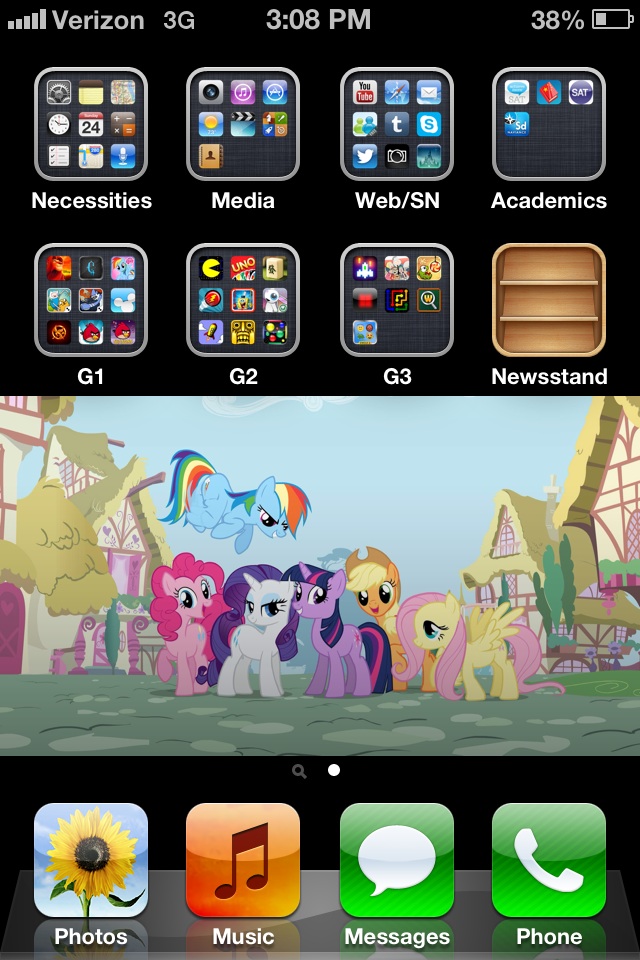
Task: Open the Phone app
Action: [x=549, y=860]
